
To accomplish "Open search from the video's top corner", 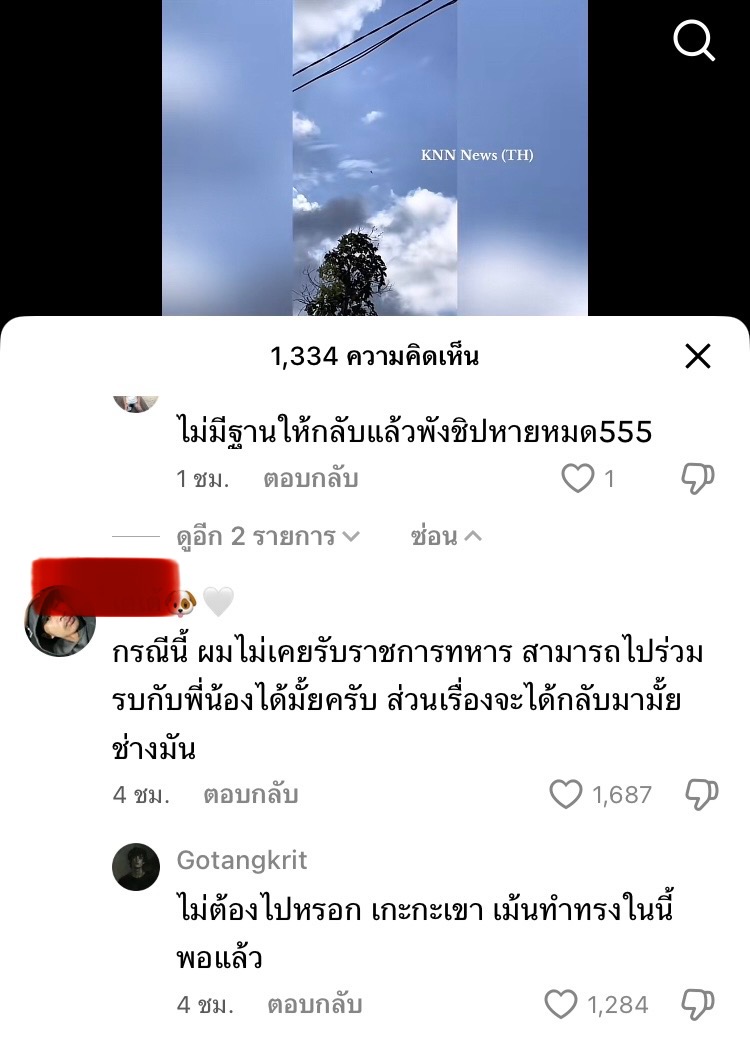I will 693,40.
